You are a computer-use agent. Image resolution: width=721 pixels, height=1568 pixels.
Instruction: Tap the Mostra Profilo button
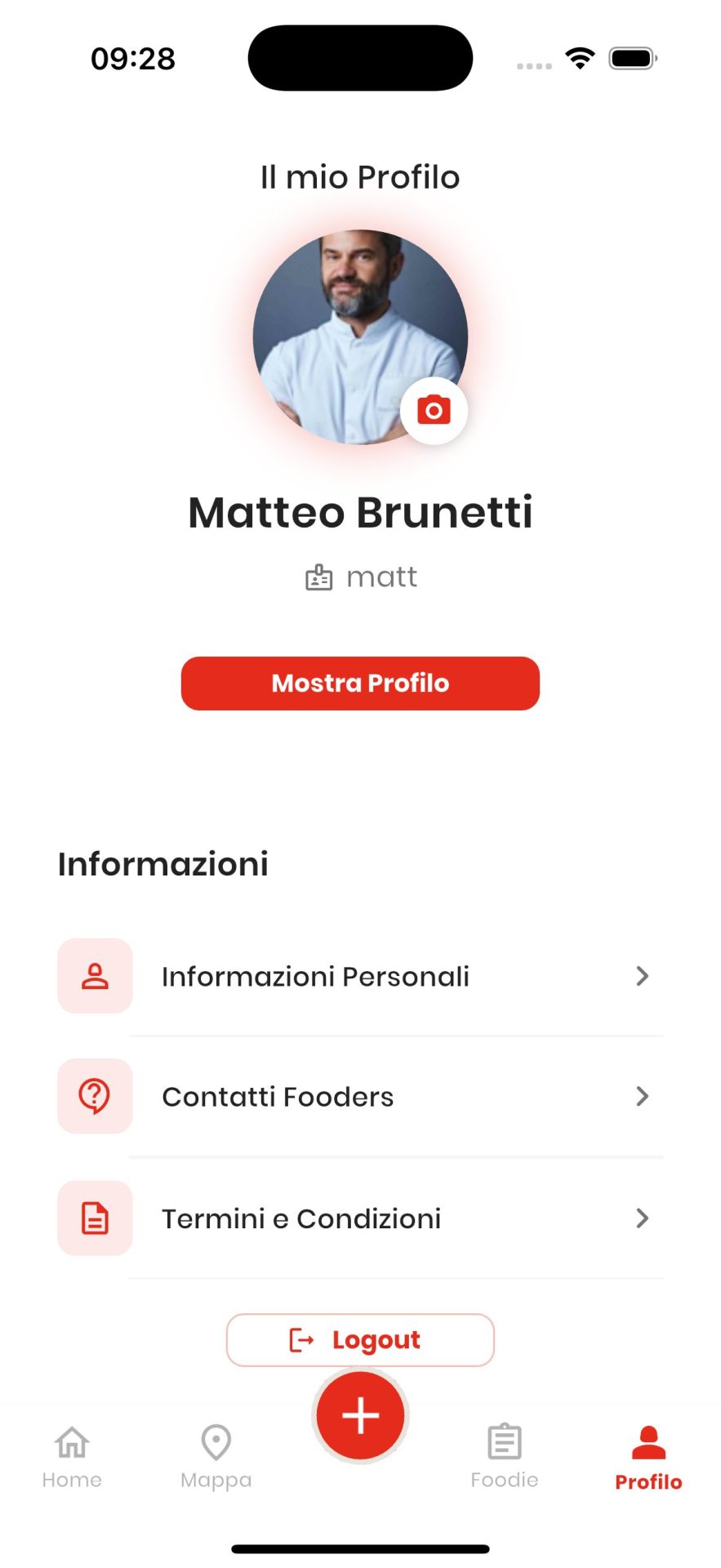click(x=360, y=683)
